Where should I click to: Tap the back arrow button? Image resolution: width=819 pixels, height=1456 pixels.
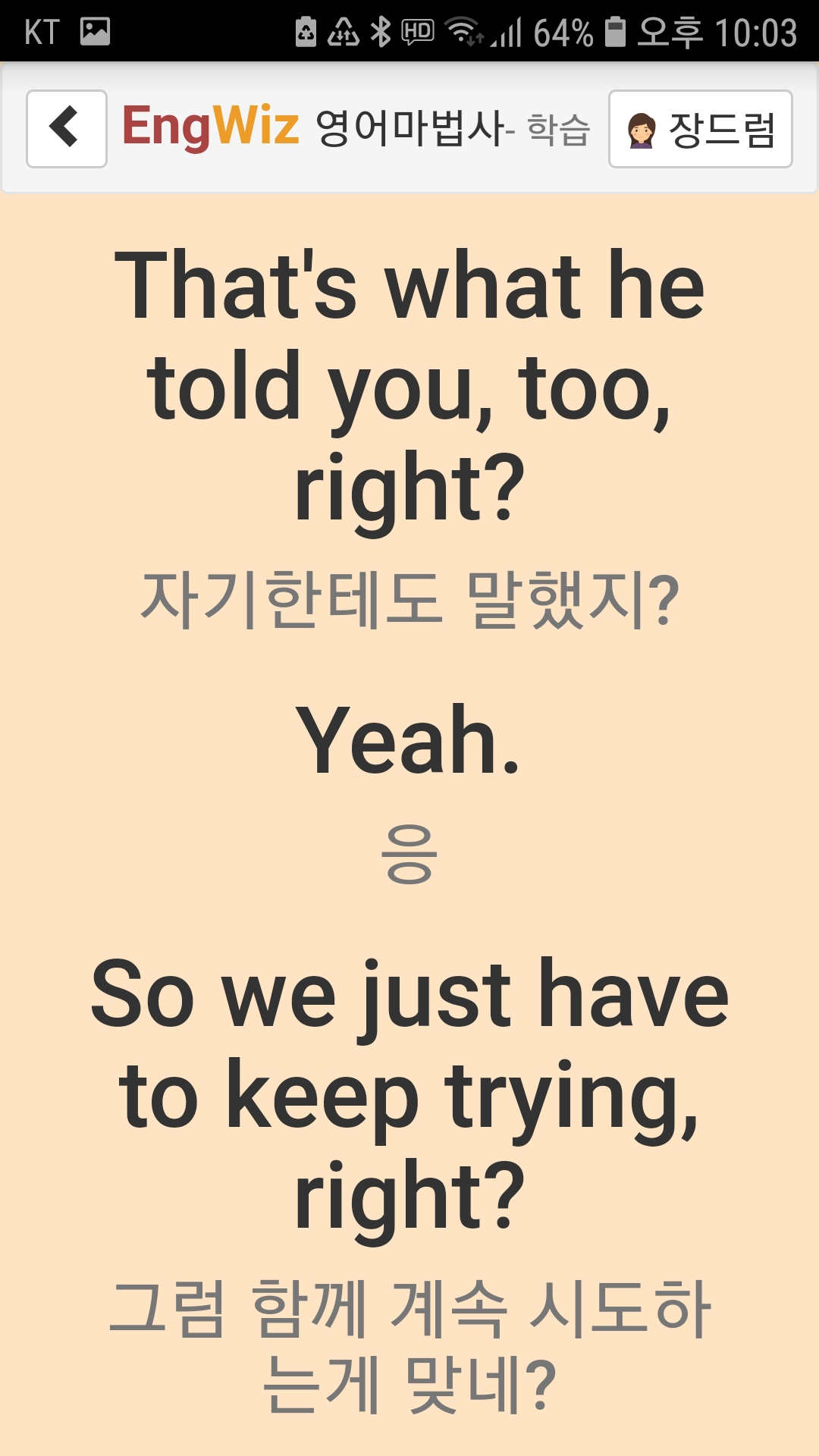66,128
